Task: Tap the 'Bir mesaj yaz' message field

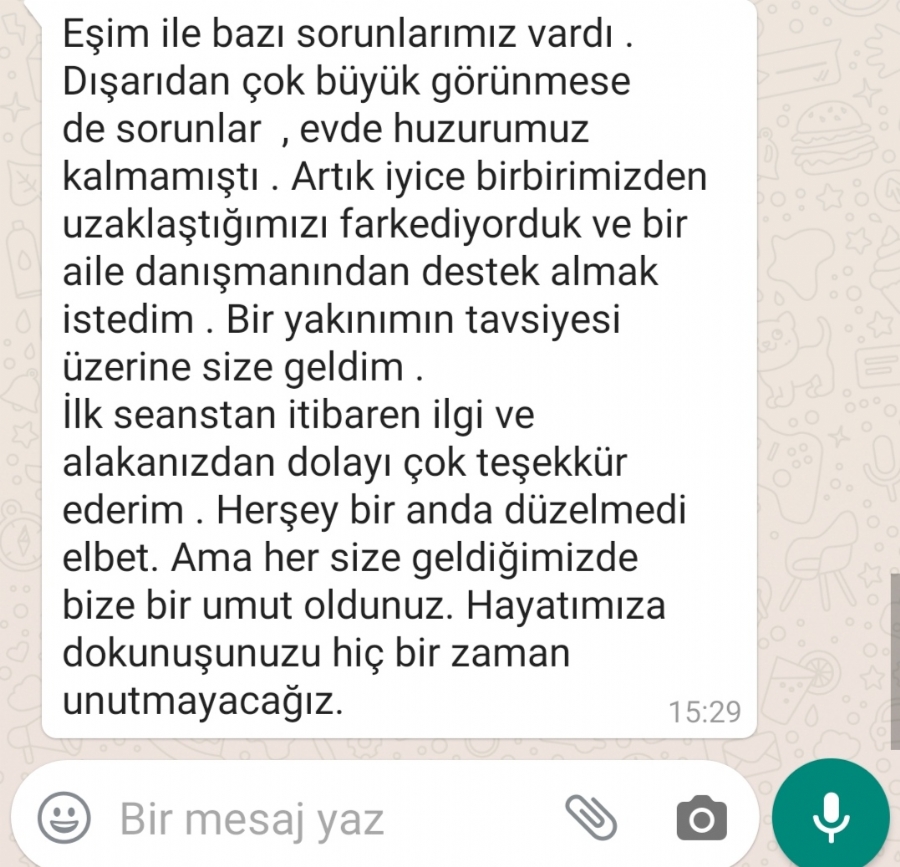Action: click(x=300, y=820)
